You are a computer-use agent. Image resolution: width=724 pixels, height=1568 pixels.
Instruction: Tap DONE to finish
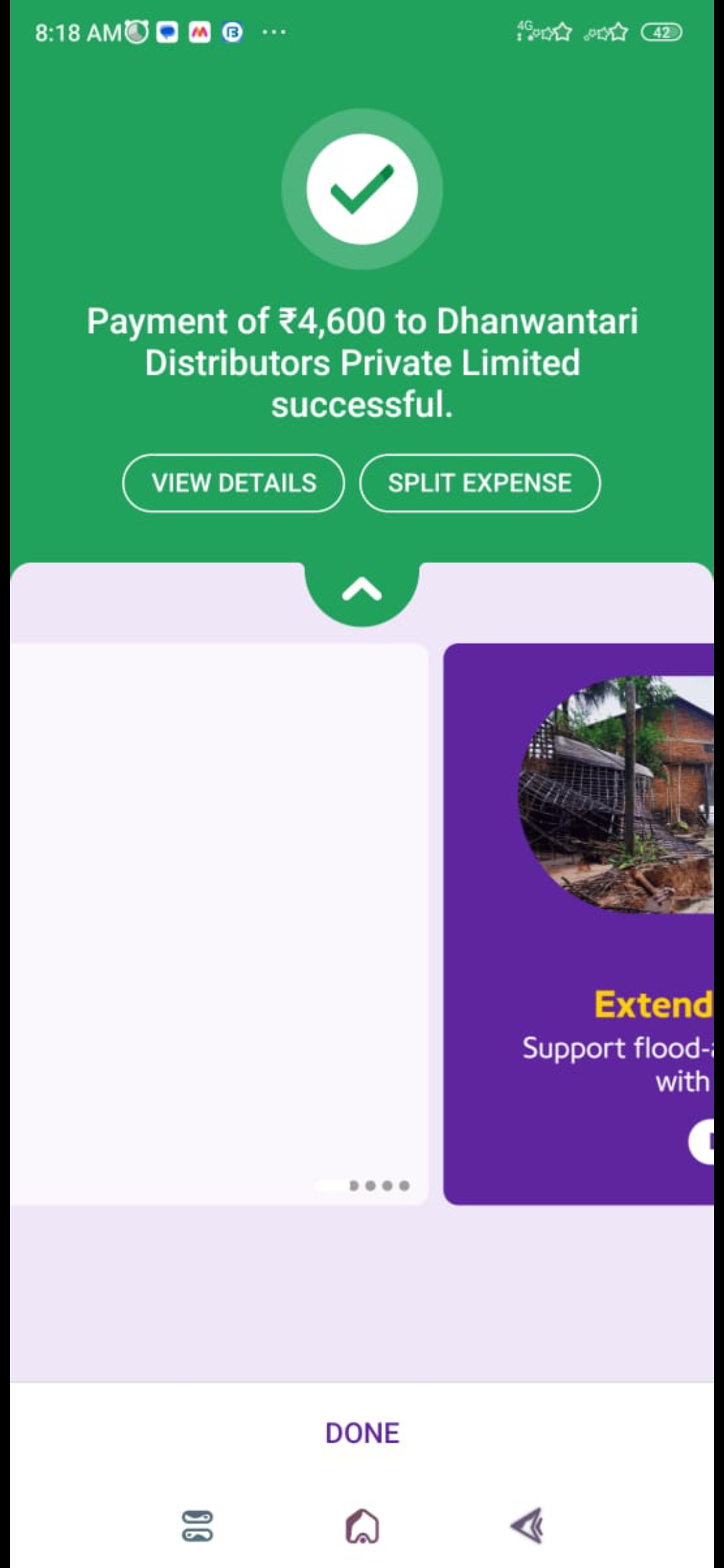[x=362, y=1433]
